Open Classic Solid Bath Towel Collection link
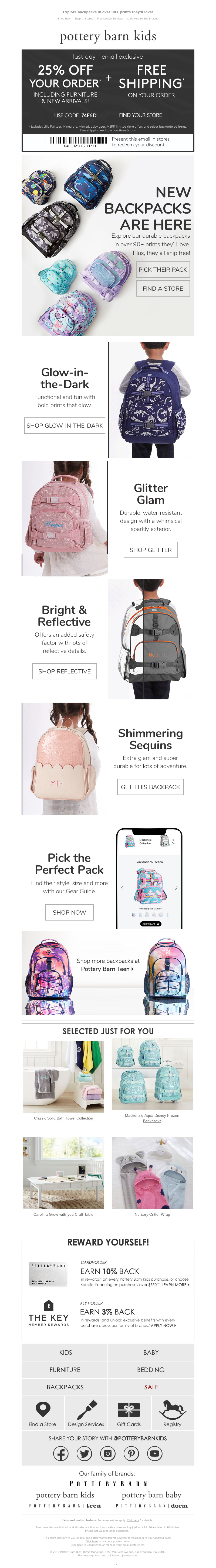This screenshot has height=1568, width=216. pyautogui.click(x=63, y=1118)
